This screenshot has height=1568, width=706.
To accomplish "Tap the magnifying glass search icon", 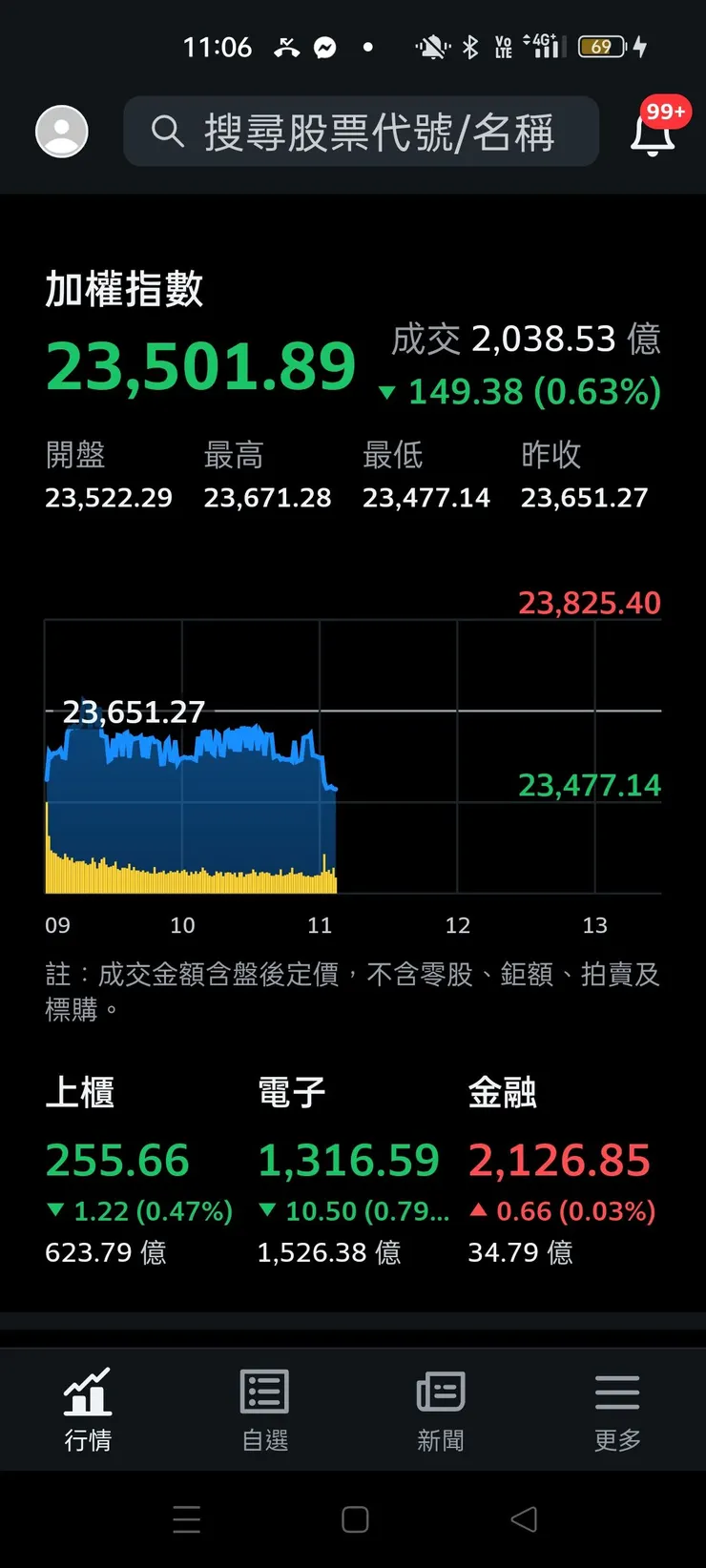I will [167, 133].
